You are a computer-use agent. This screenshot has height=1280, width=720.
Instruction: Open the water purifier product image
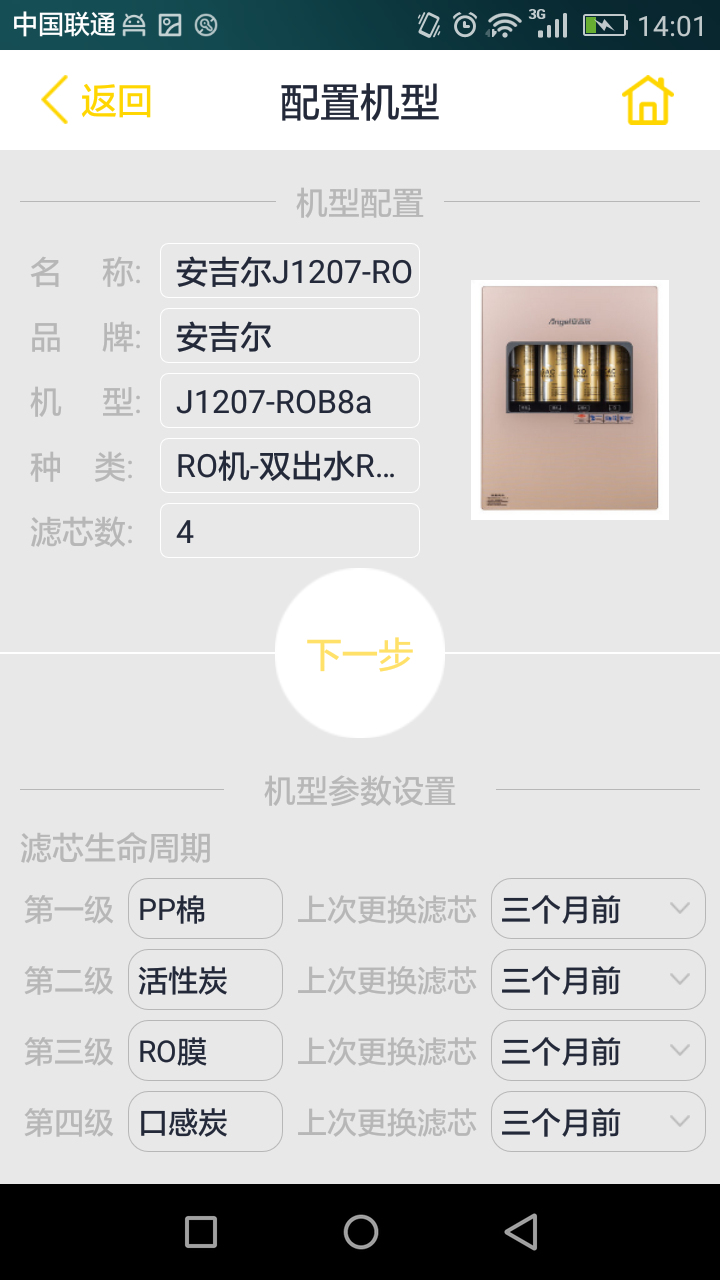click(x=570, y=400)
